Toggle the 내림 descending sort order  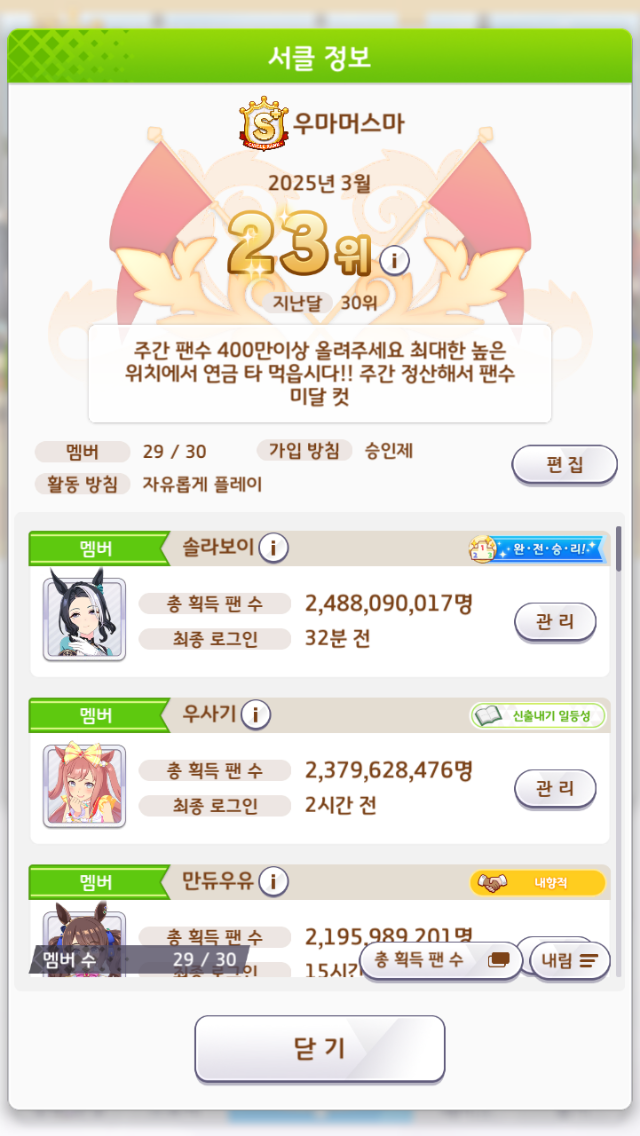[570, 961]
